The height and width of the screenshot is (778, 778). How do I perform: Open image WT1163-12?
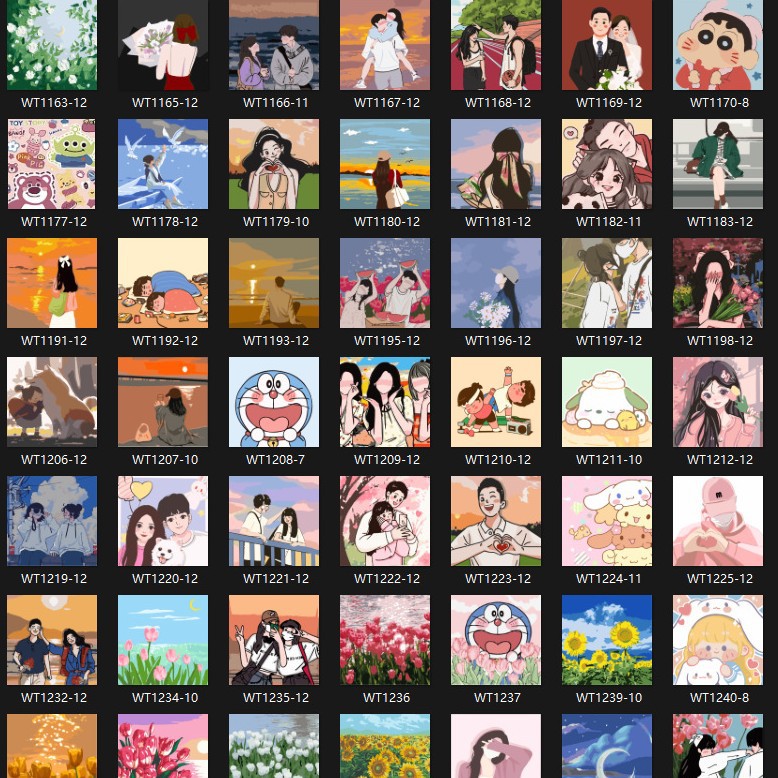coord(52,45)
